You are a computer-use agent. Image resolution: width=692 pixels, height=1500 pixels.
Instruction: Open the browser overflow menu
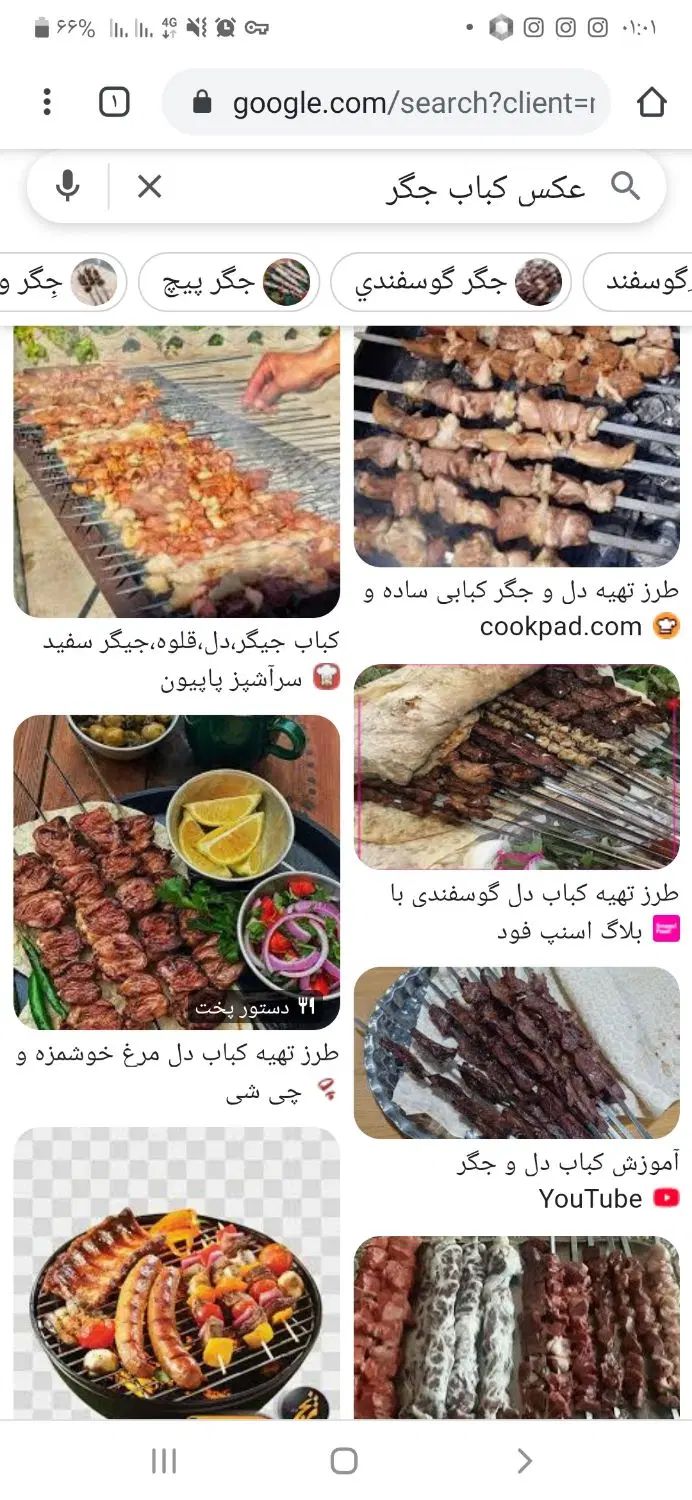(x=47, y=102)
